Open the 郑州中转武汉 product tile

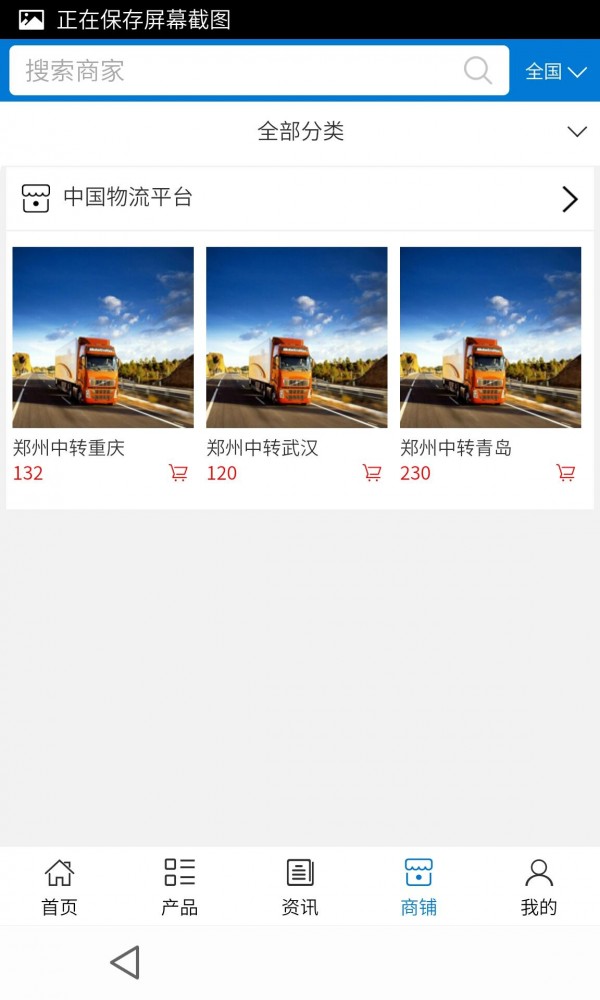(x=297, y=337)
